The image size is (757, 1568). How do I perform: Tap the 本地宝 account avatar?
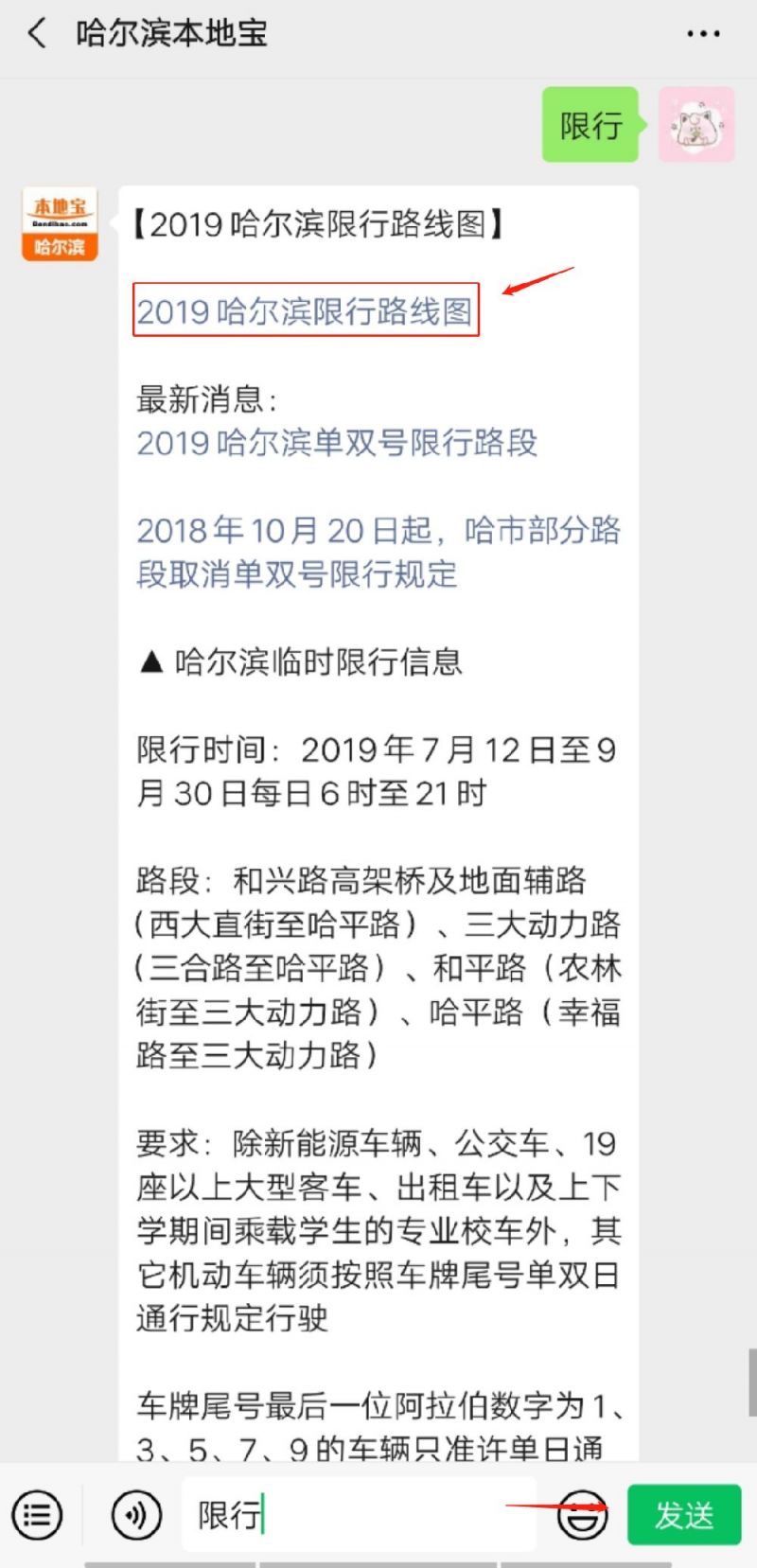(60, 223)
